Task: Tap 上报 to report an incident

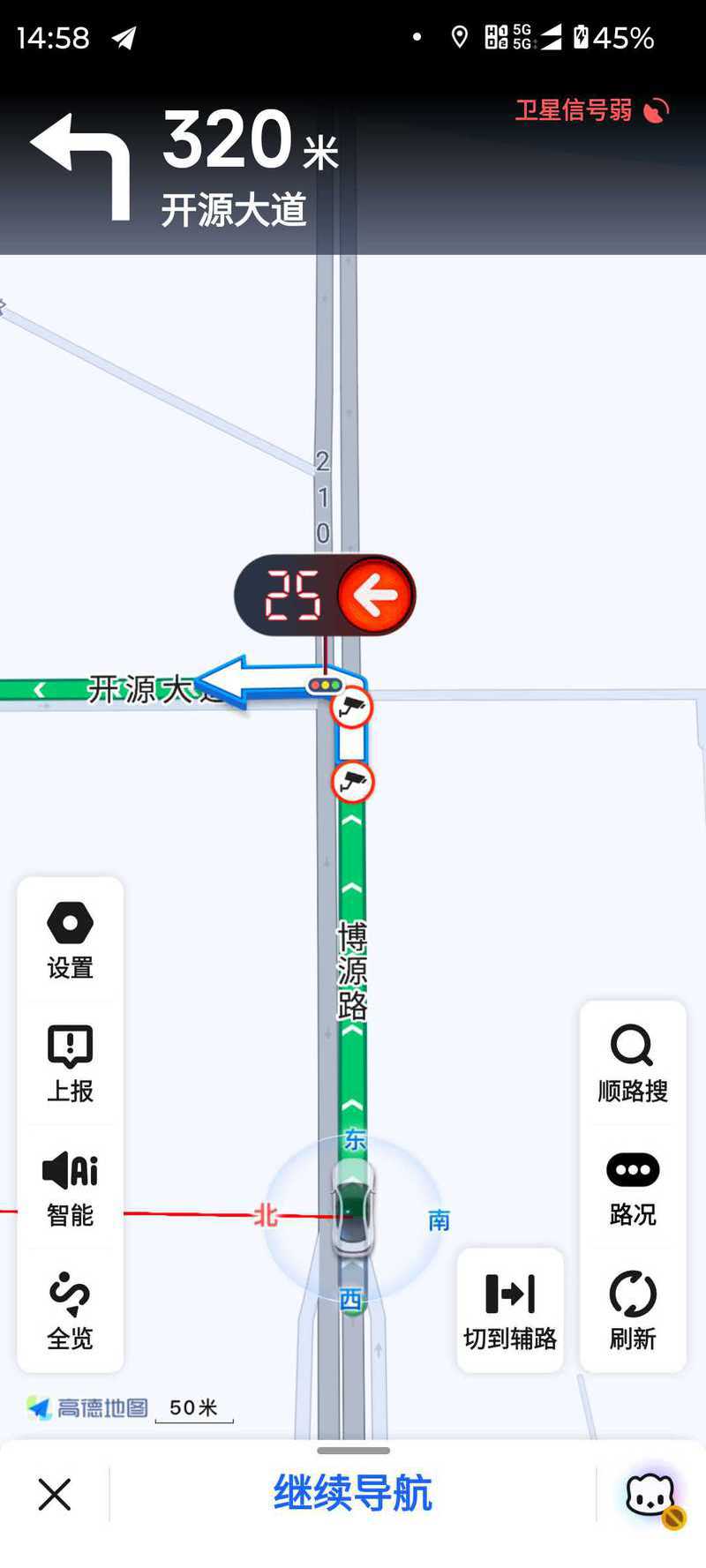Action: click(70, 1063)
